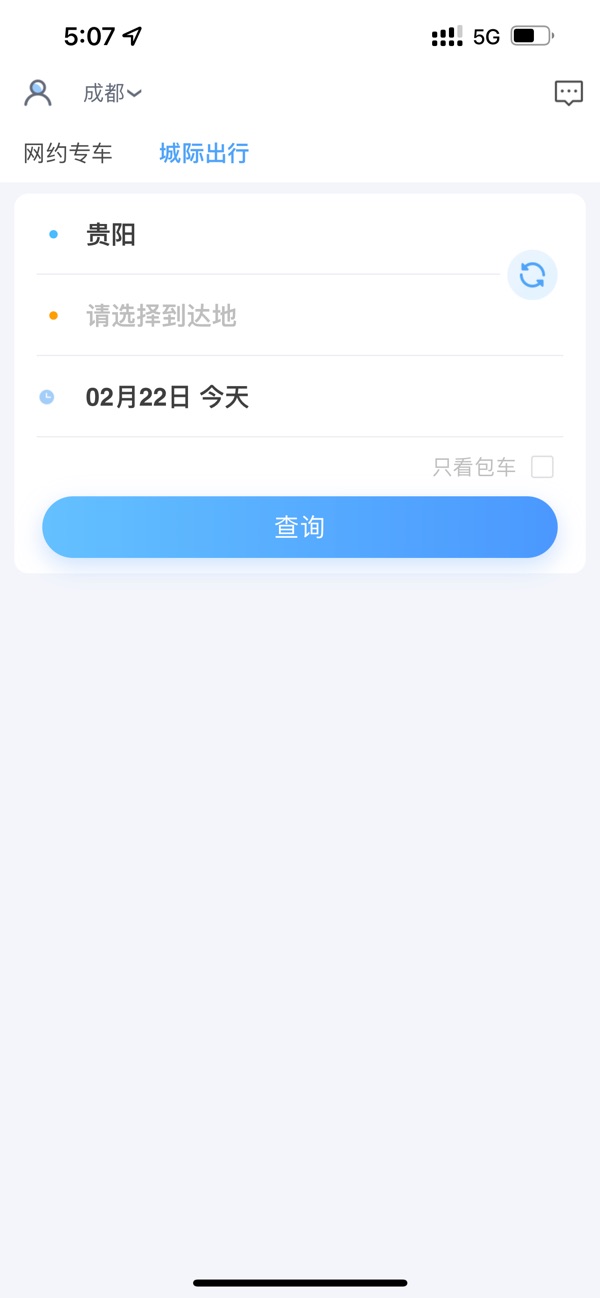Open the user profile icon
This screenshot has height=1298, width=600.
[38, 93]
